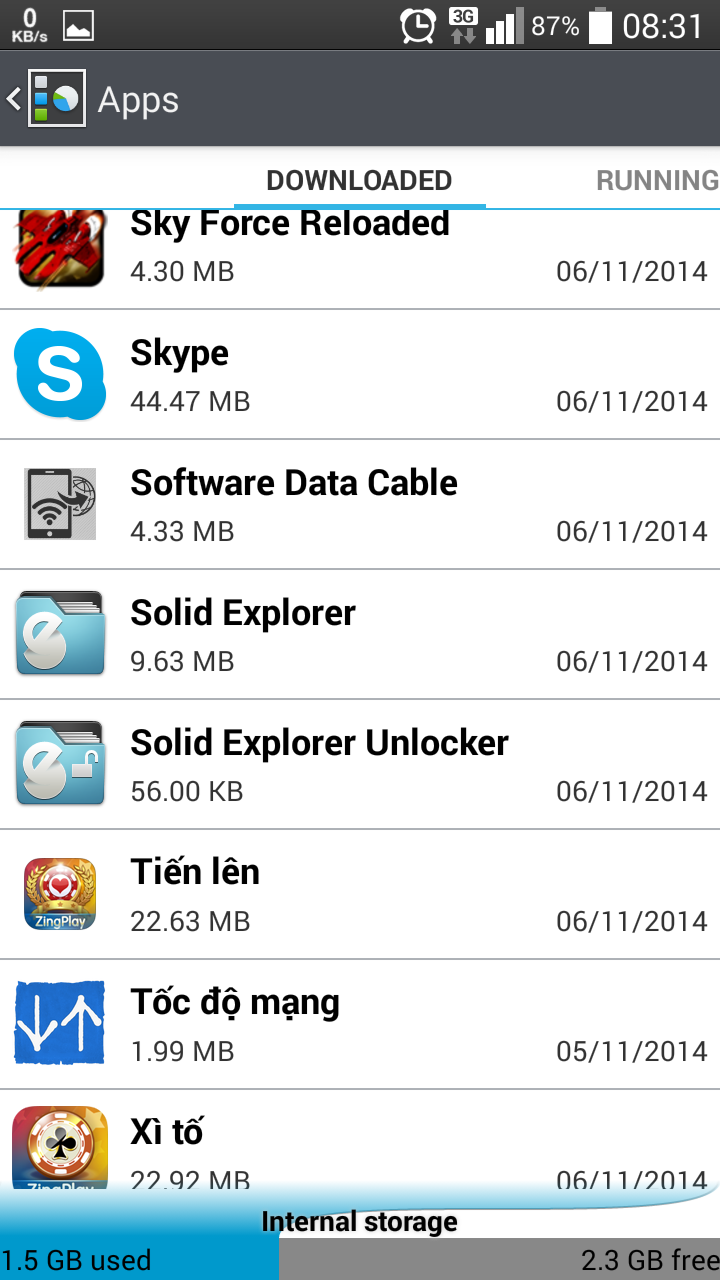Open Solid Explorer Unlocker details
Image resolution: width=720 pixels, height=1280 pixels.
click(x=360, y=765)
